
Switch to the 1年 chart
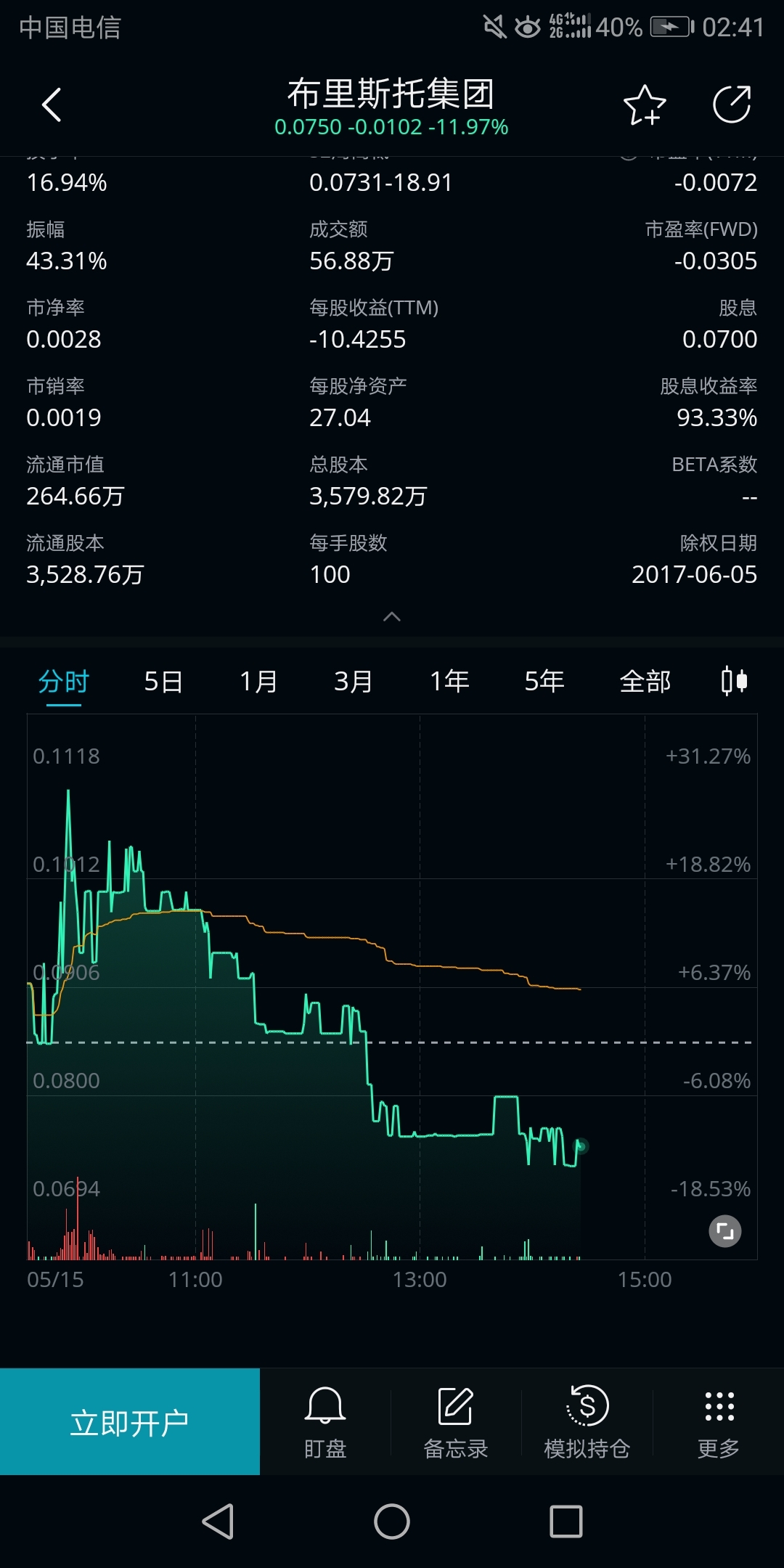tap(449, 682)
